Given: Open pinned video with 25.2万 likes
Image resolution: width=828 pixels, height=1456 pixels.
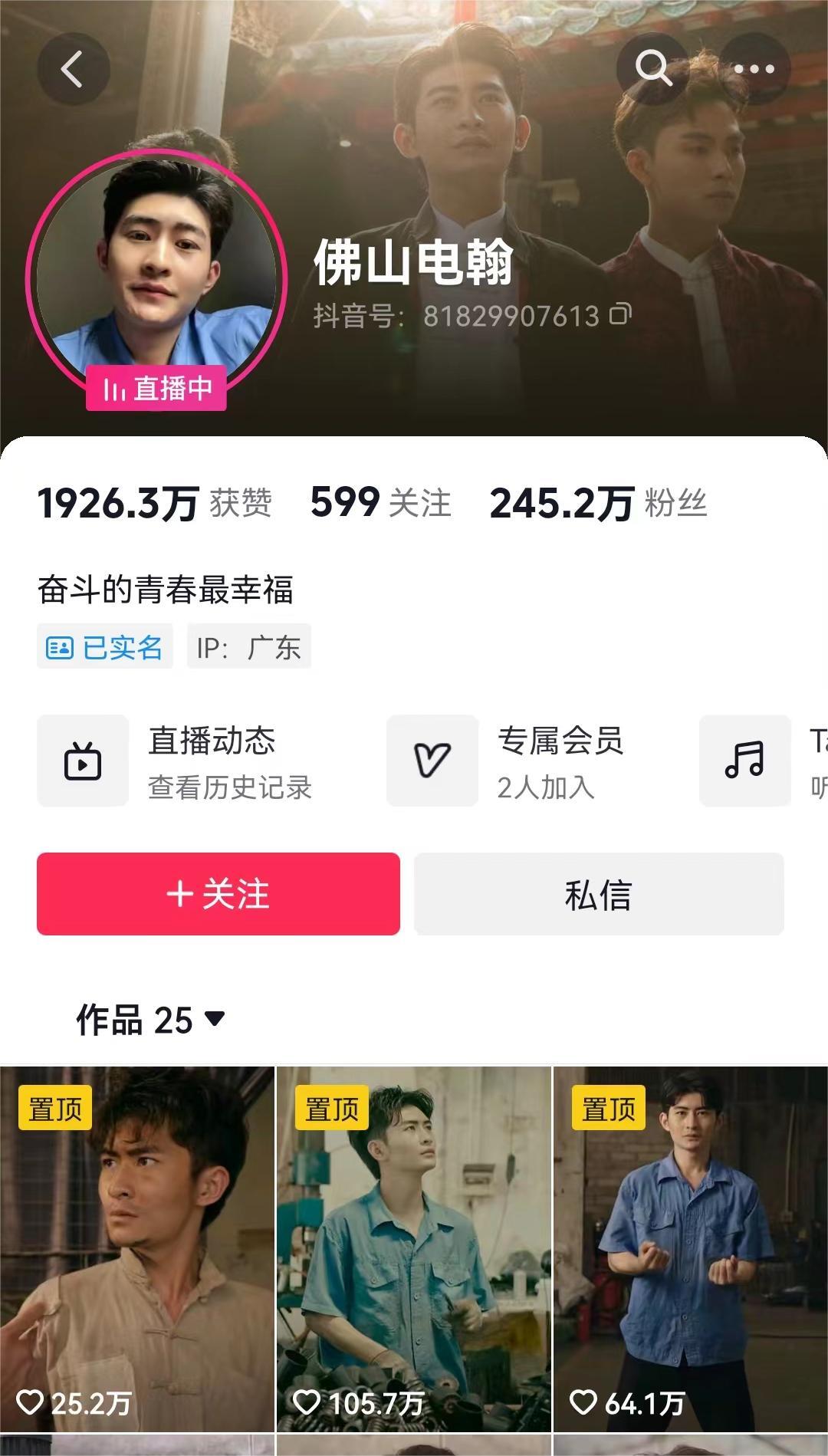Looking at the screenshot, I should [137, 1250].
